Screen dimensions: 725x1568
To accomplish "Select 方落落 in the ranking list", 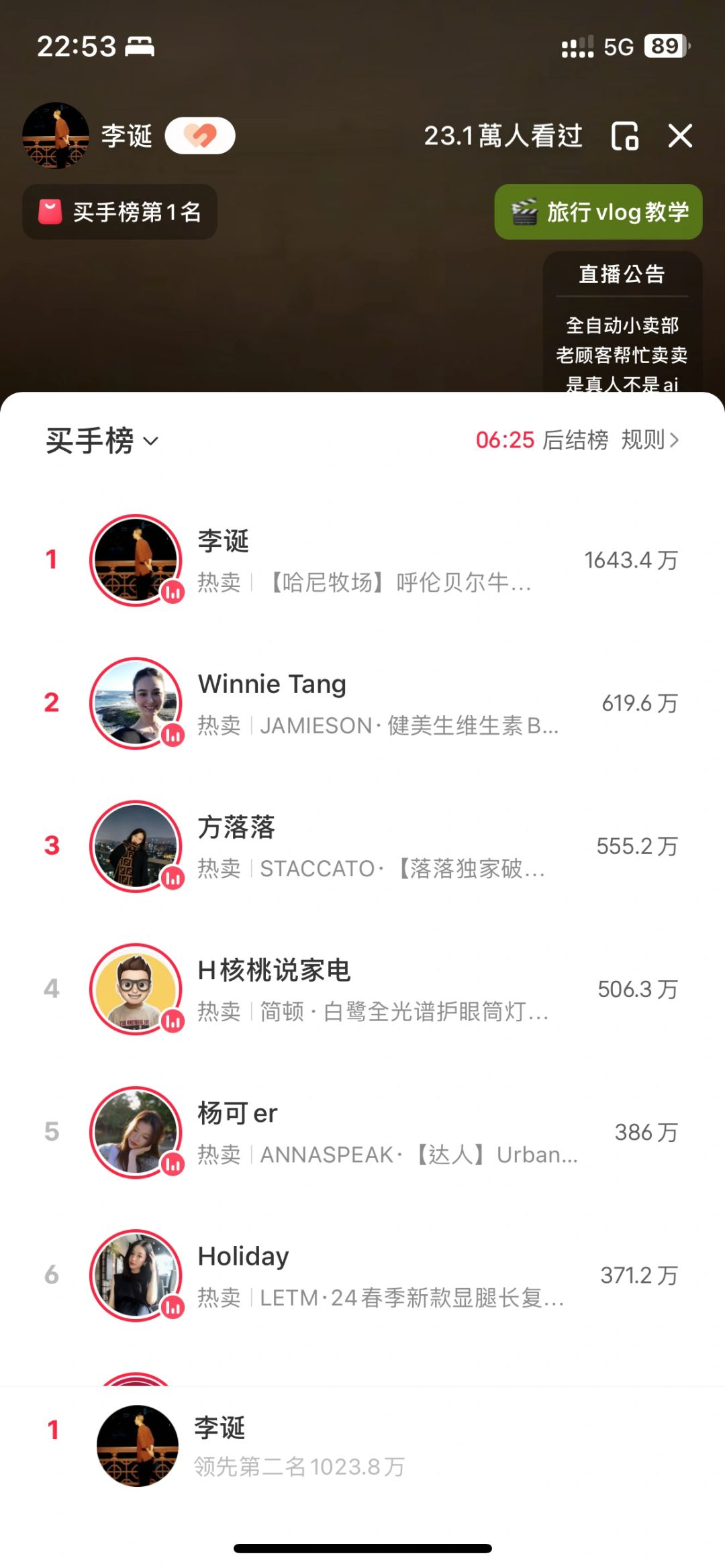I will pyautogui.click(x=362, y=846).
